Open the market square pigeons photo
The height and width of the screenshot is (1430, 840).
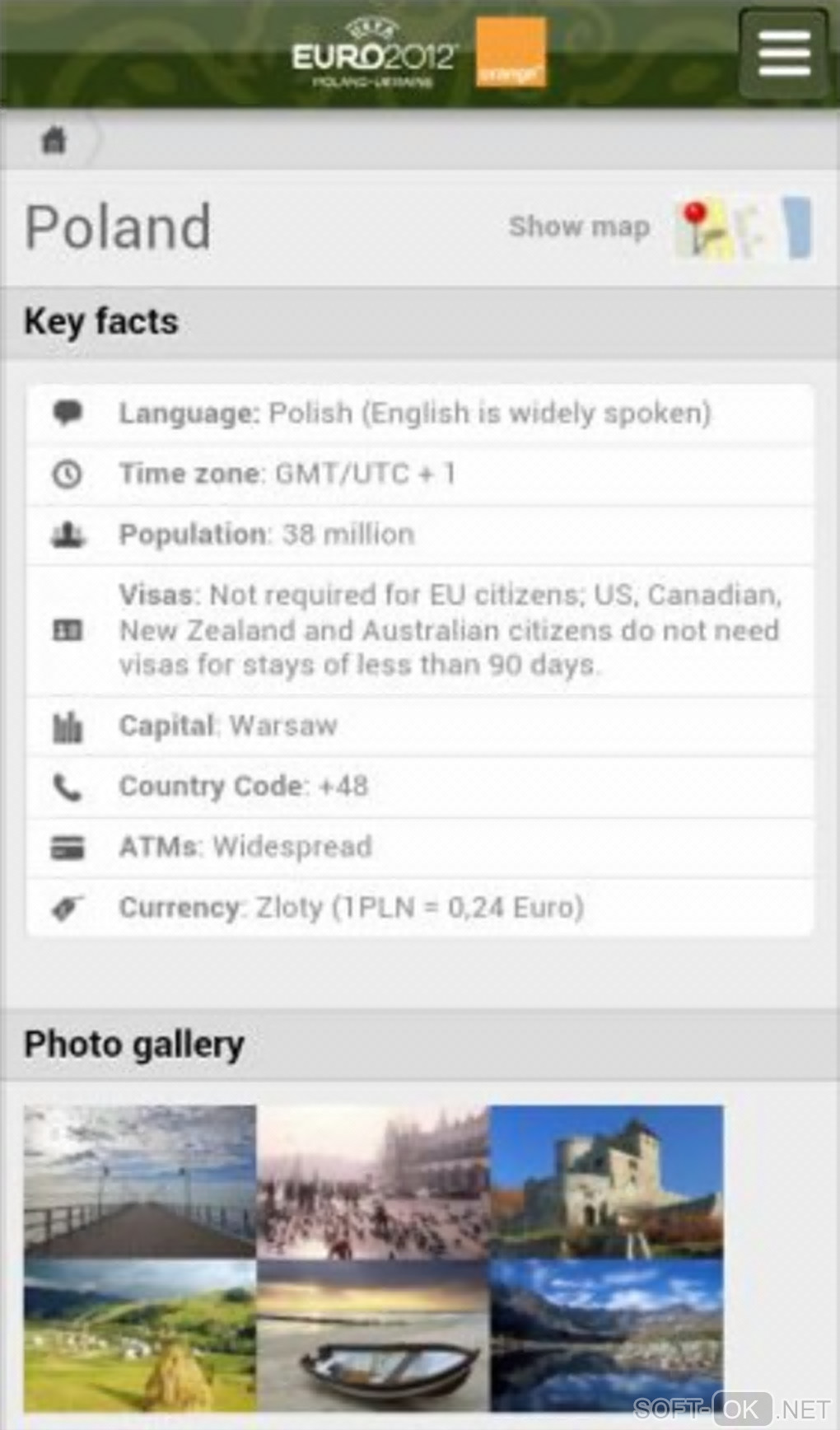pos(373,1180)
